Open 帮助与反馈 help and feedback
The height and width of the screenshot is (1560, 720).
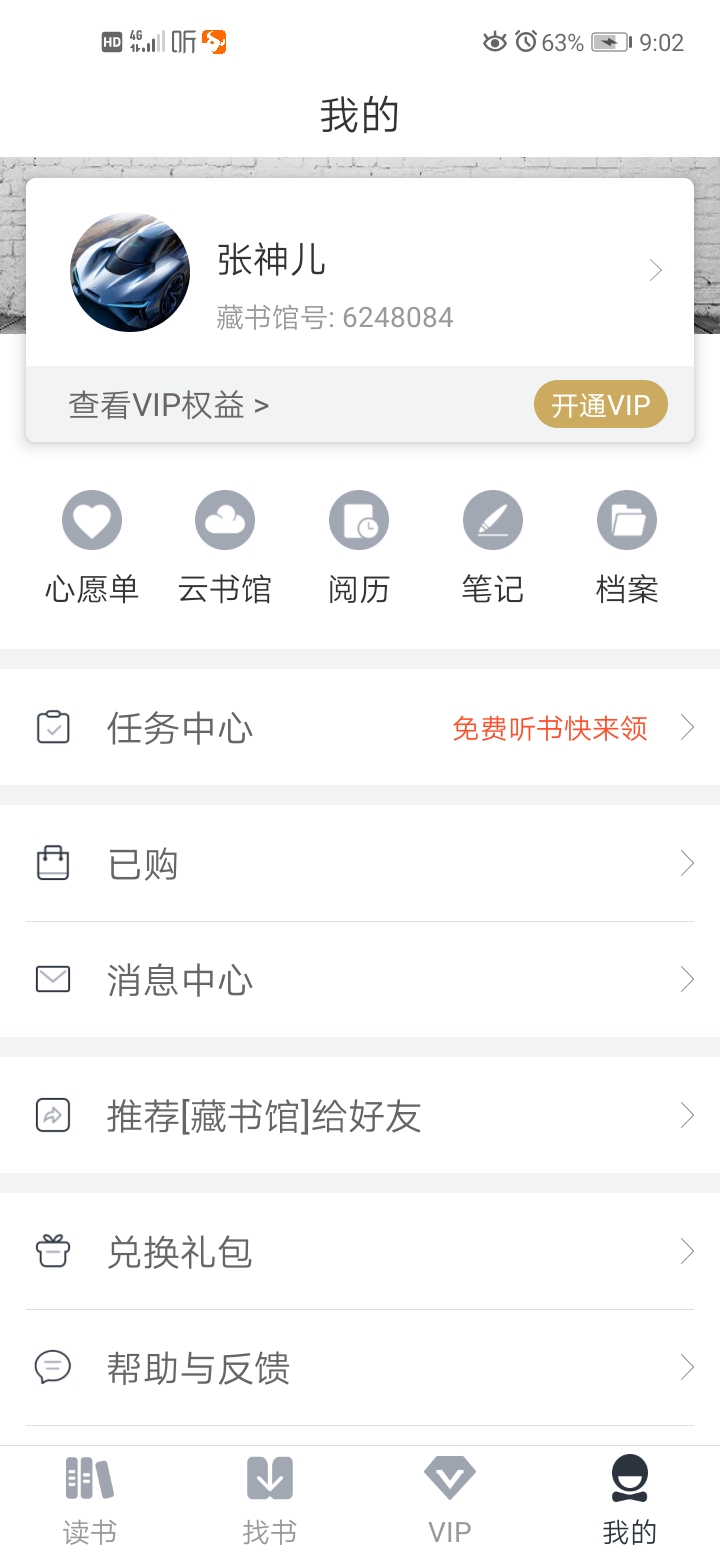pos(360,1368)
